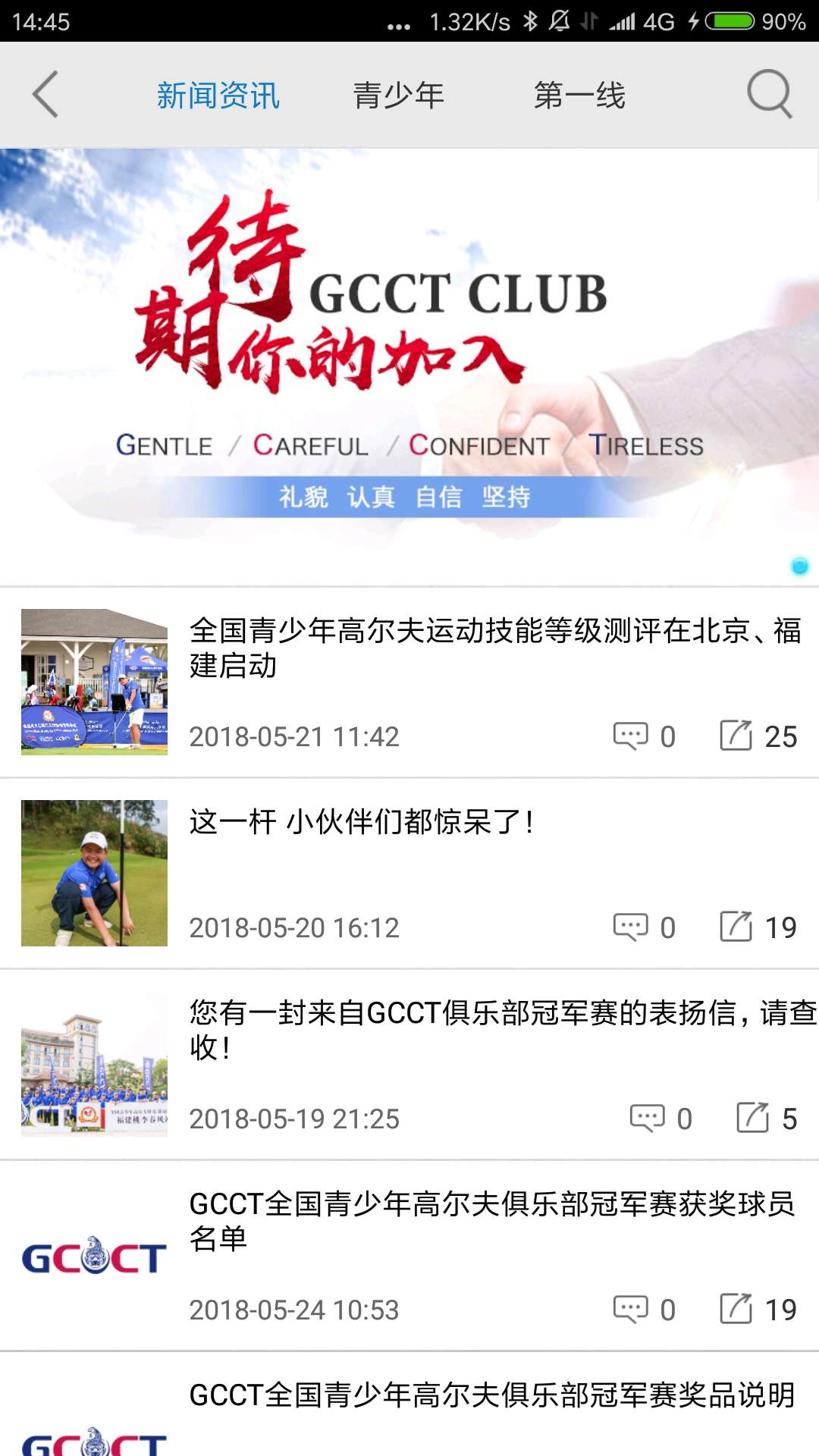The height and width of the screenshot is (1456, 819).
Task: View the 冠军赛奖品说明 article
Action: (x=491, y=1395)
